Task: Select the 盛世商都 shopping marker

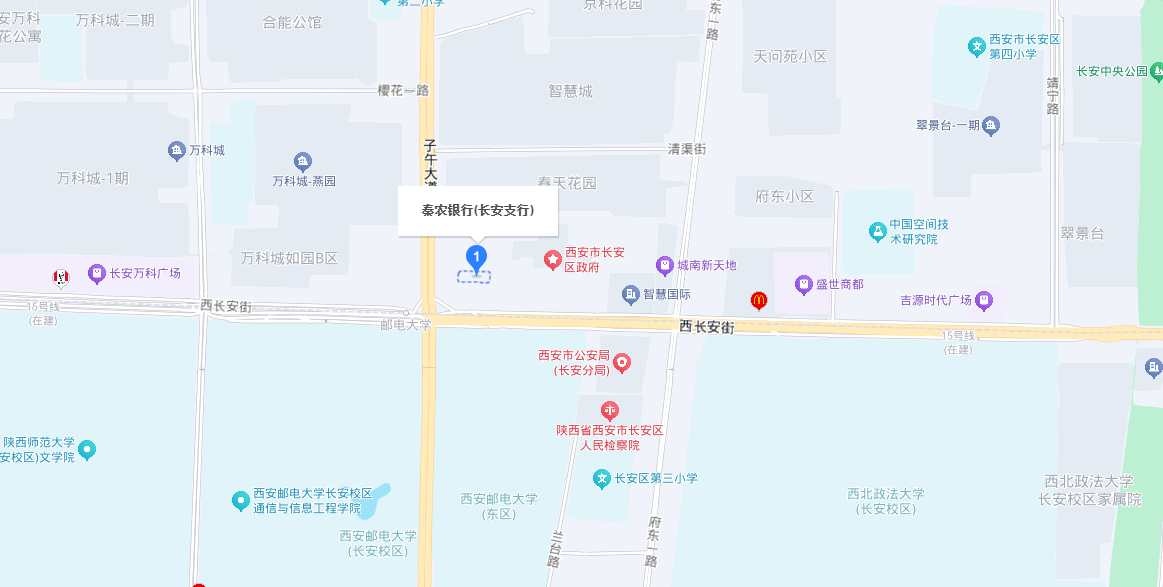Action: [x=804, y=285]
